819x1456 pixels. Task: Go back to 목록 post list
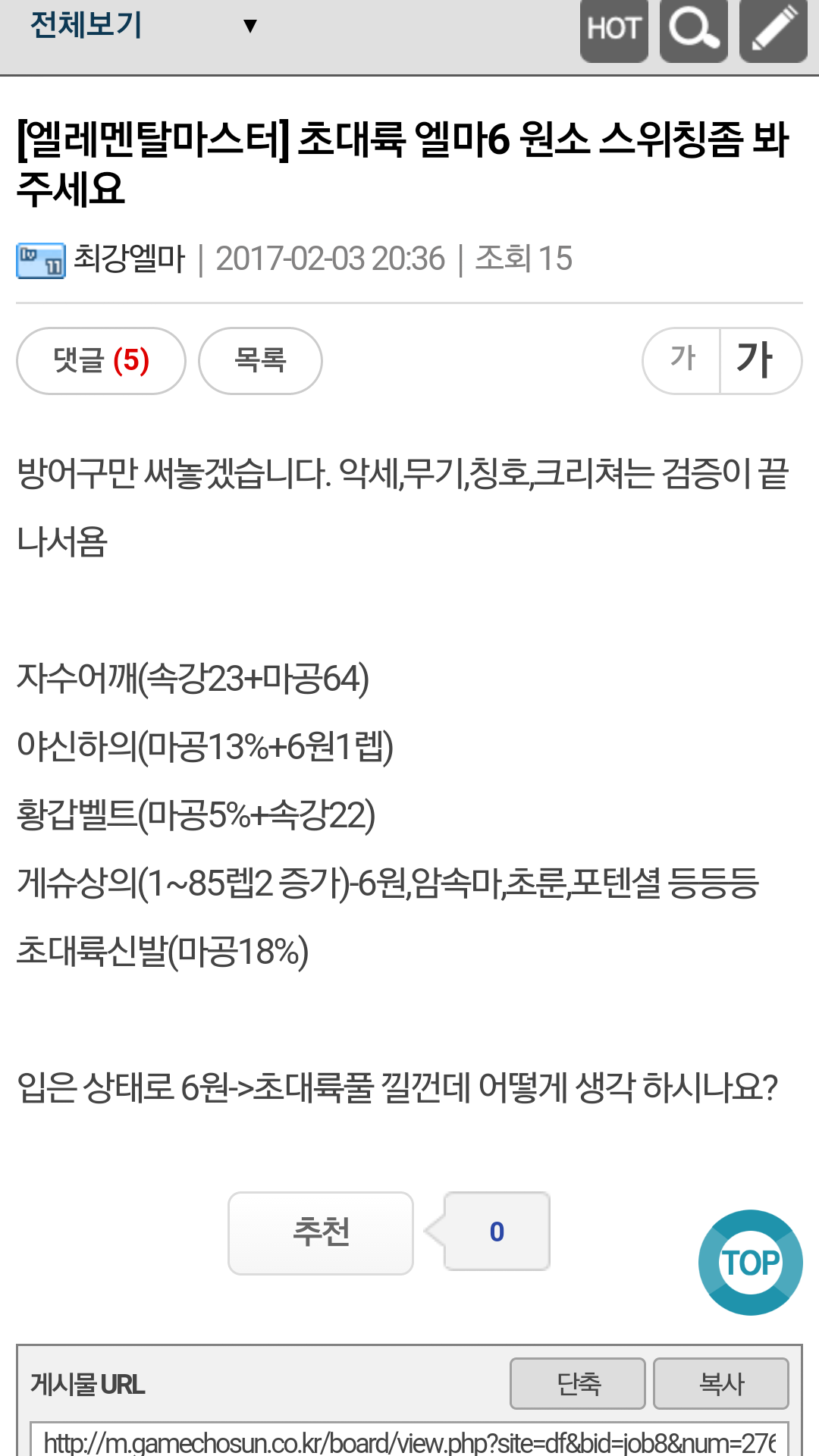tap(260, 361)
